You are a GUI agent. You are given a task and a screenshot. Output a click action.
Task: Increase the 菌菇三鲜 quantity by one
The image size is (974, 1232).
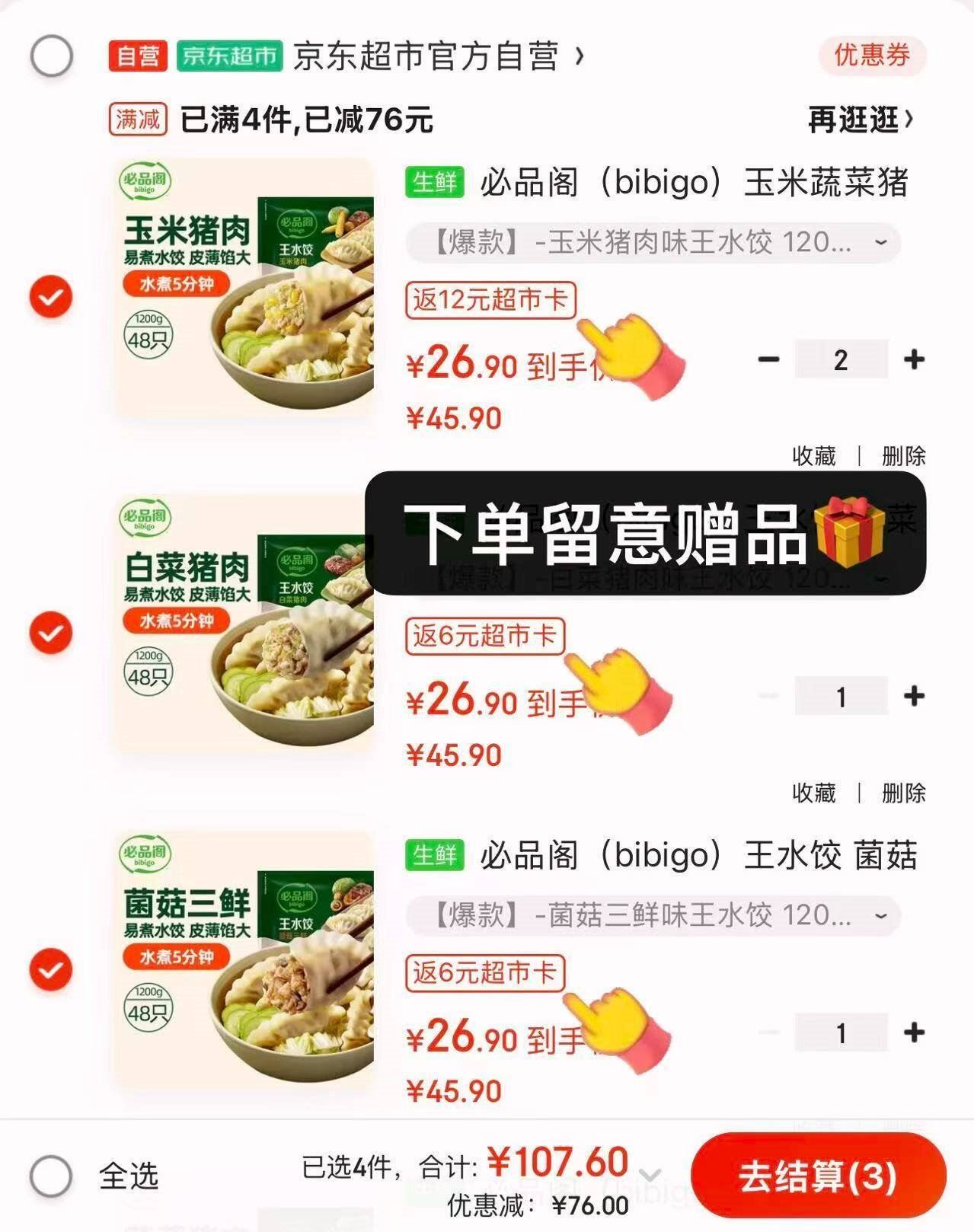pos(914,1033)
